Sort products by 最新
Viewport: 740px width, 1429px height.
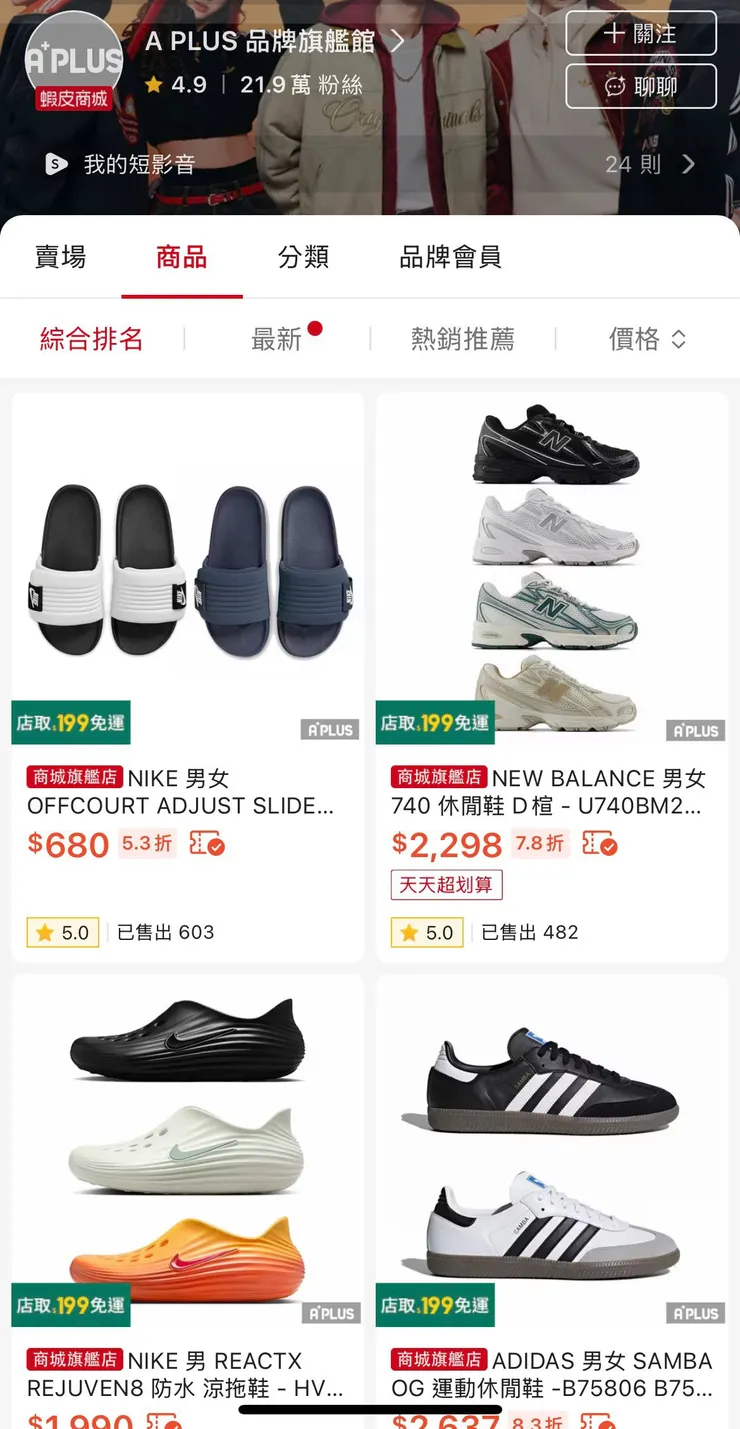pyautogui.click(x=277, y=339)
